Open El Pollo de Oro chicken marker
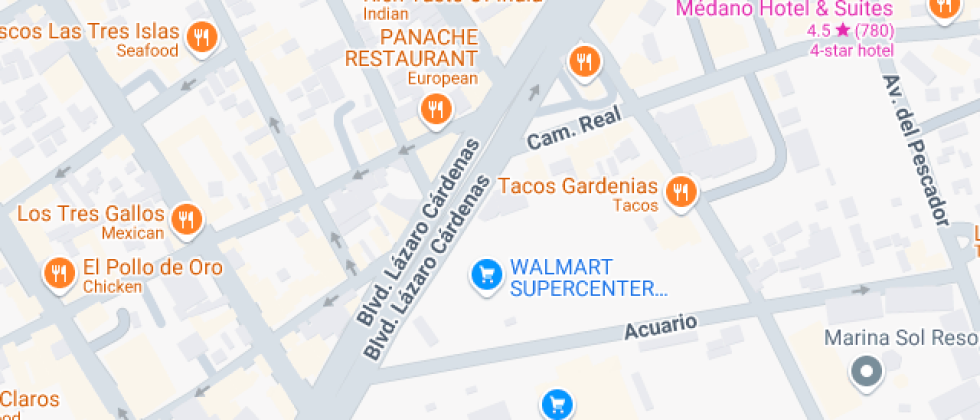The image size is (980, 420). (60, 273)
